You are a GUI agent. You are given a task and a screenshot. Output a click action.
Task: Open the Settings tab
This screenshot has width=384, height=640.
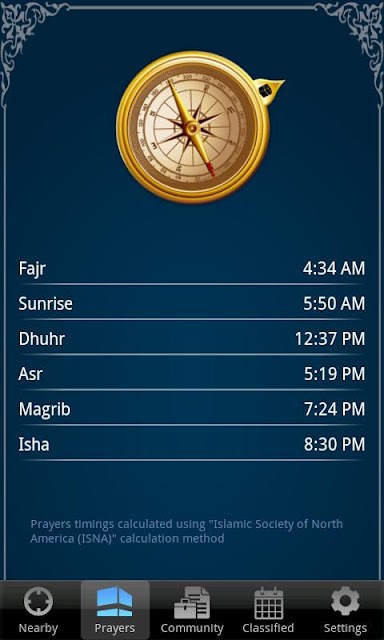click(x=345, y=610)
